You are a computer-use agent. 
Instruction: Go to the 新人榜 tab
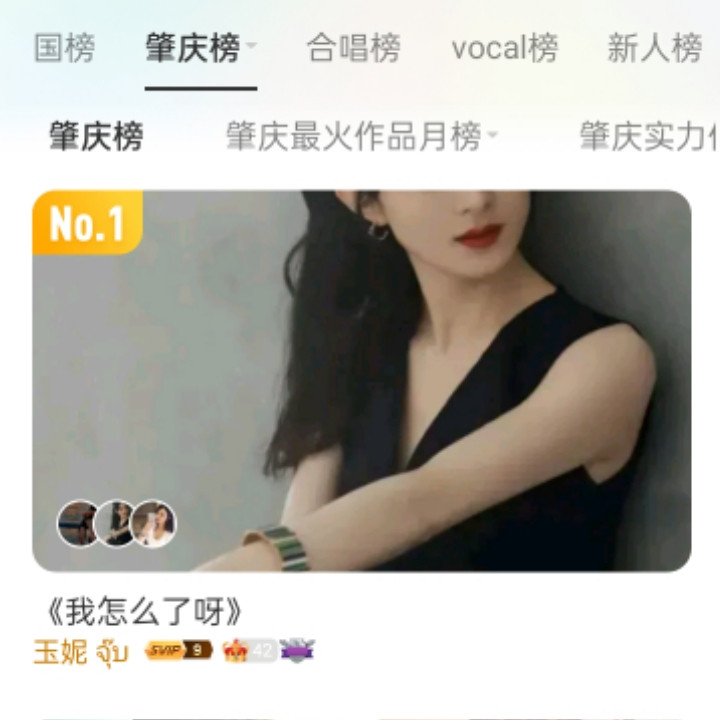pos(654,48)
